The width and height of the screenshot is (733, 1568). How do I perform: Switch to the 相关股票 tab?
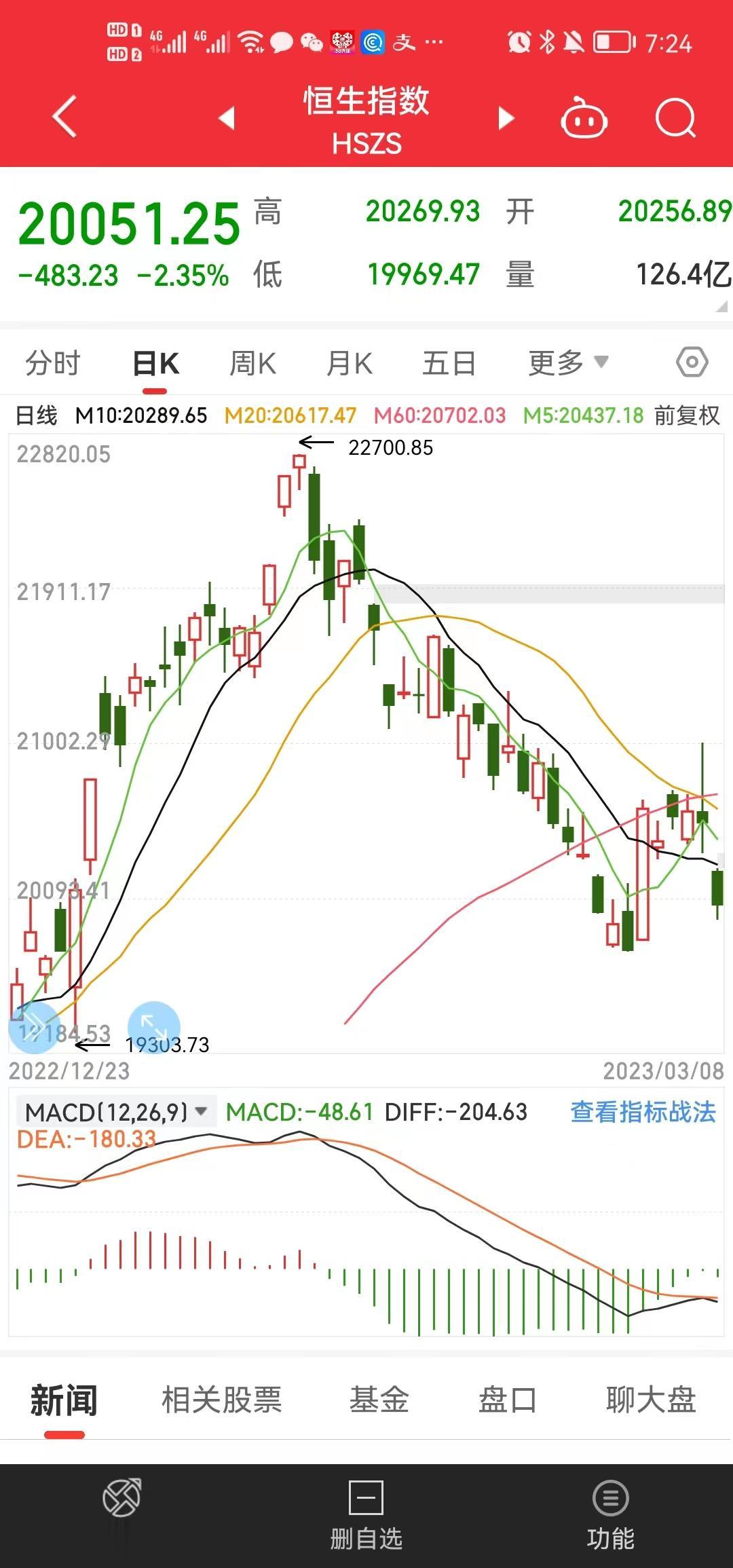coord(221,1400)
